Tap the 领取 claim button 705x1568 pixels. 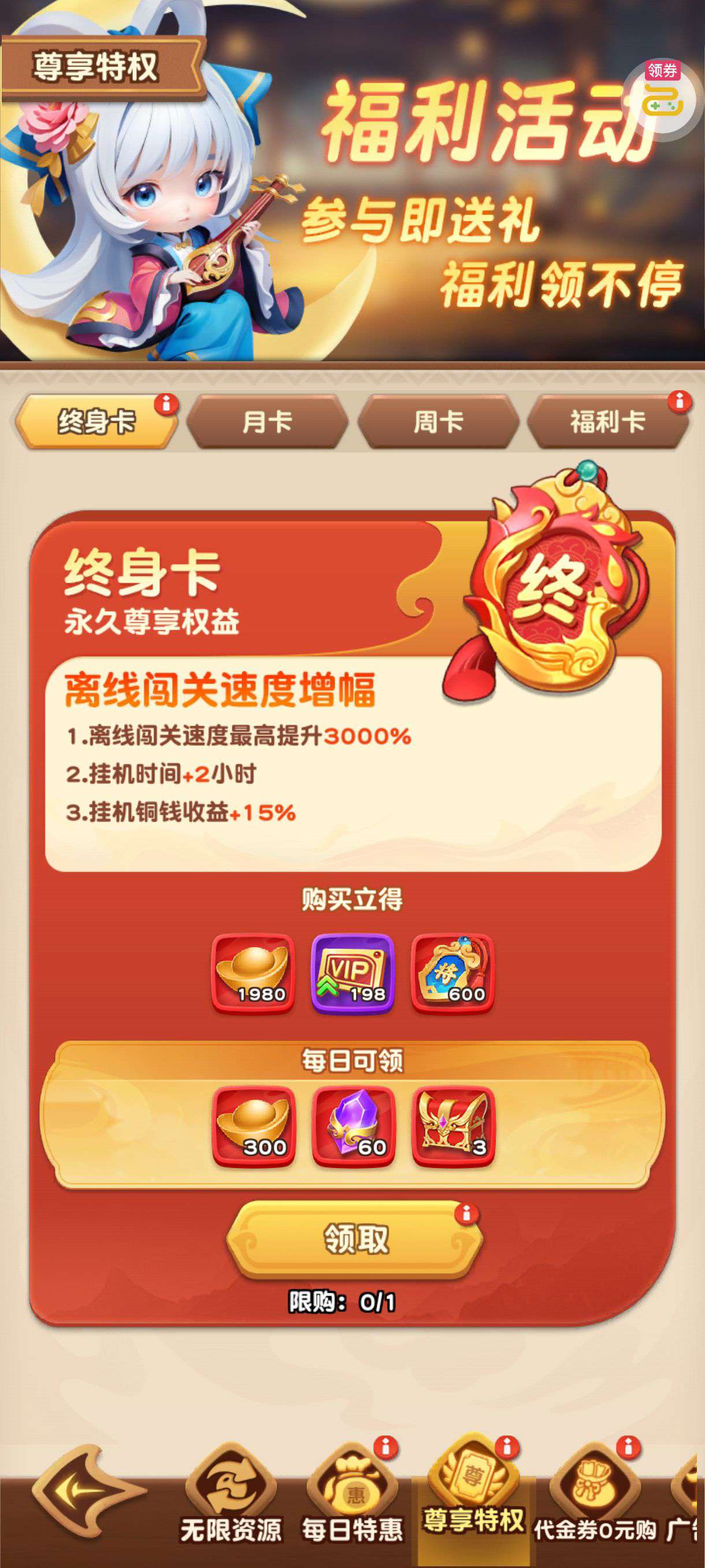click(x=355, y=1239)
